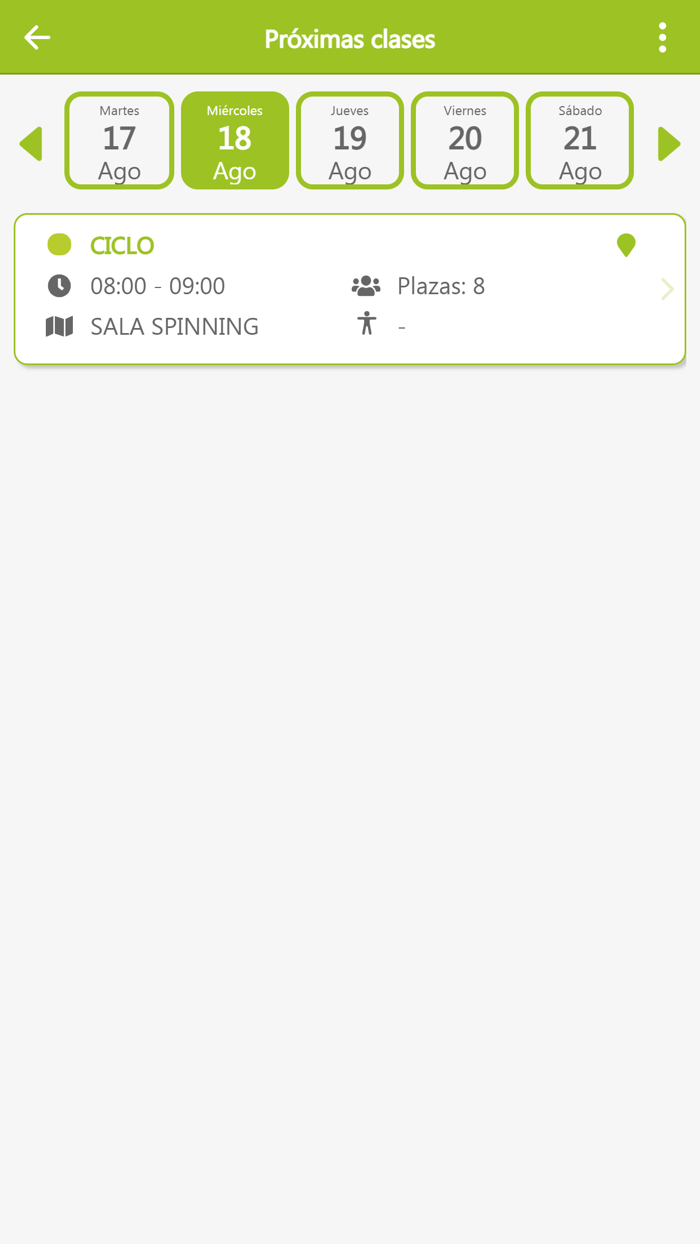This screenshot has width=700, height=1244.
Task: Choose Viernes 20 Ago
Action: pos(465,141)
